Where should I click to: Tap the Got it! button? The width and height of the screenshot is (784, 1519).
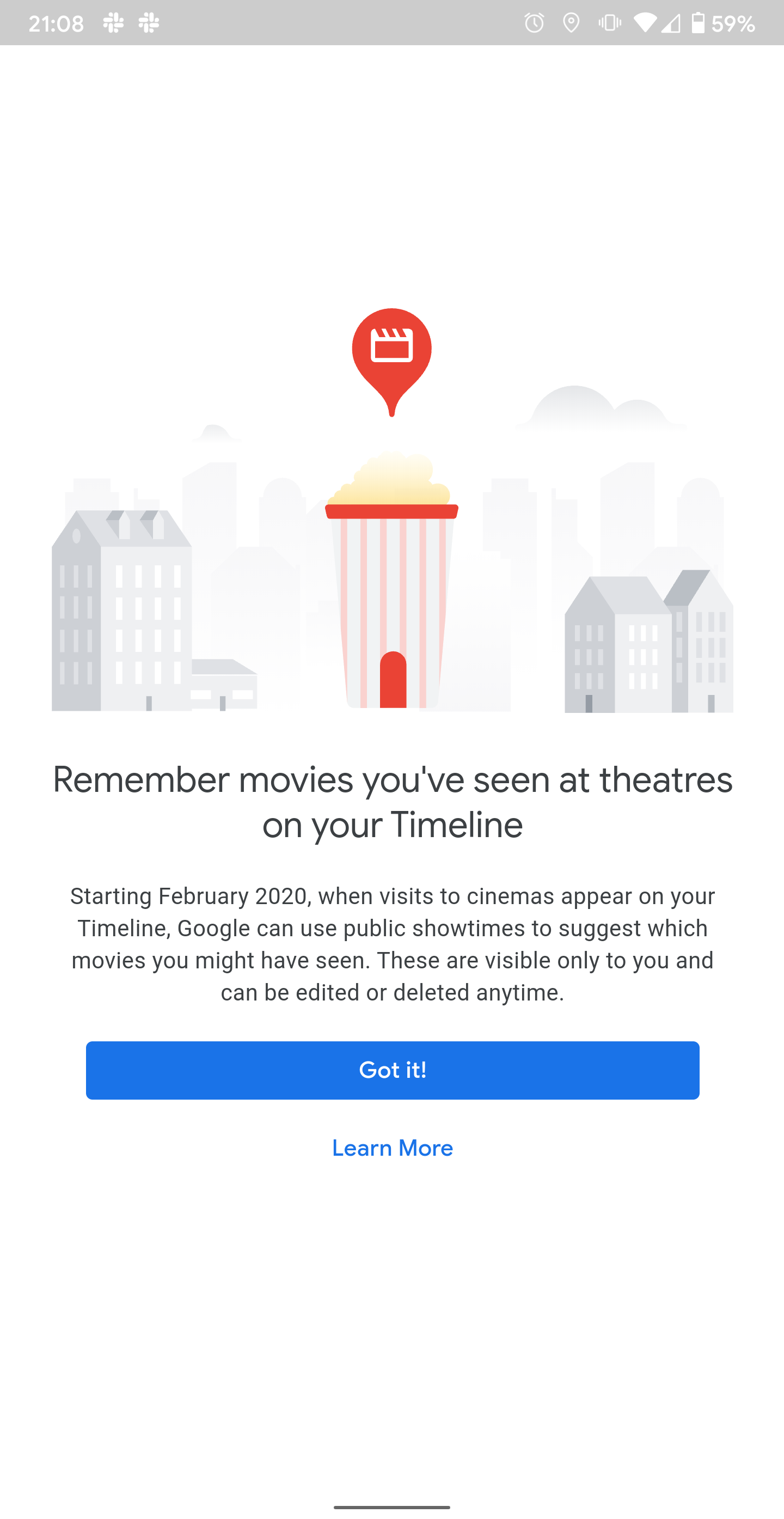tap(393, 1070)
